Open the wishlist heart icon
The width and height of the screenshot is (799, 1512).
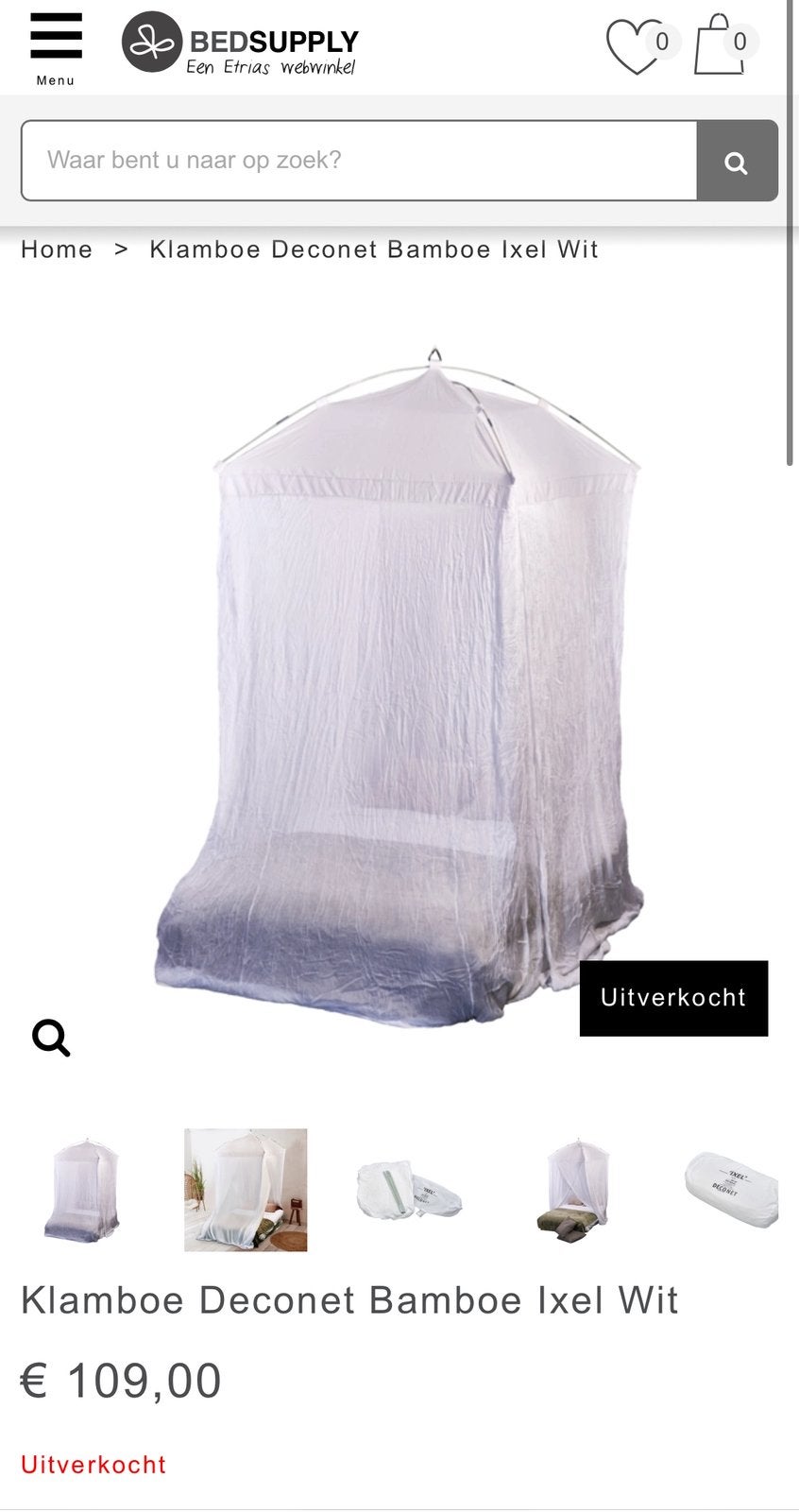coord(636,46)
